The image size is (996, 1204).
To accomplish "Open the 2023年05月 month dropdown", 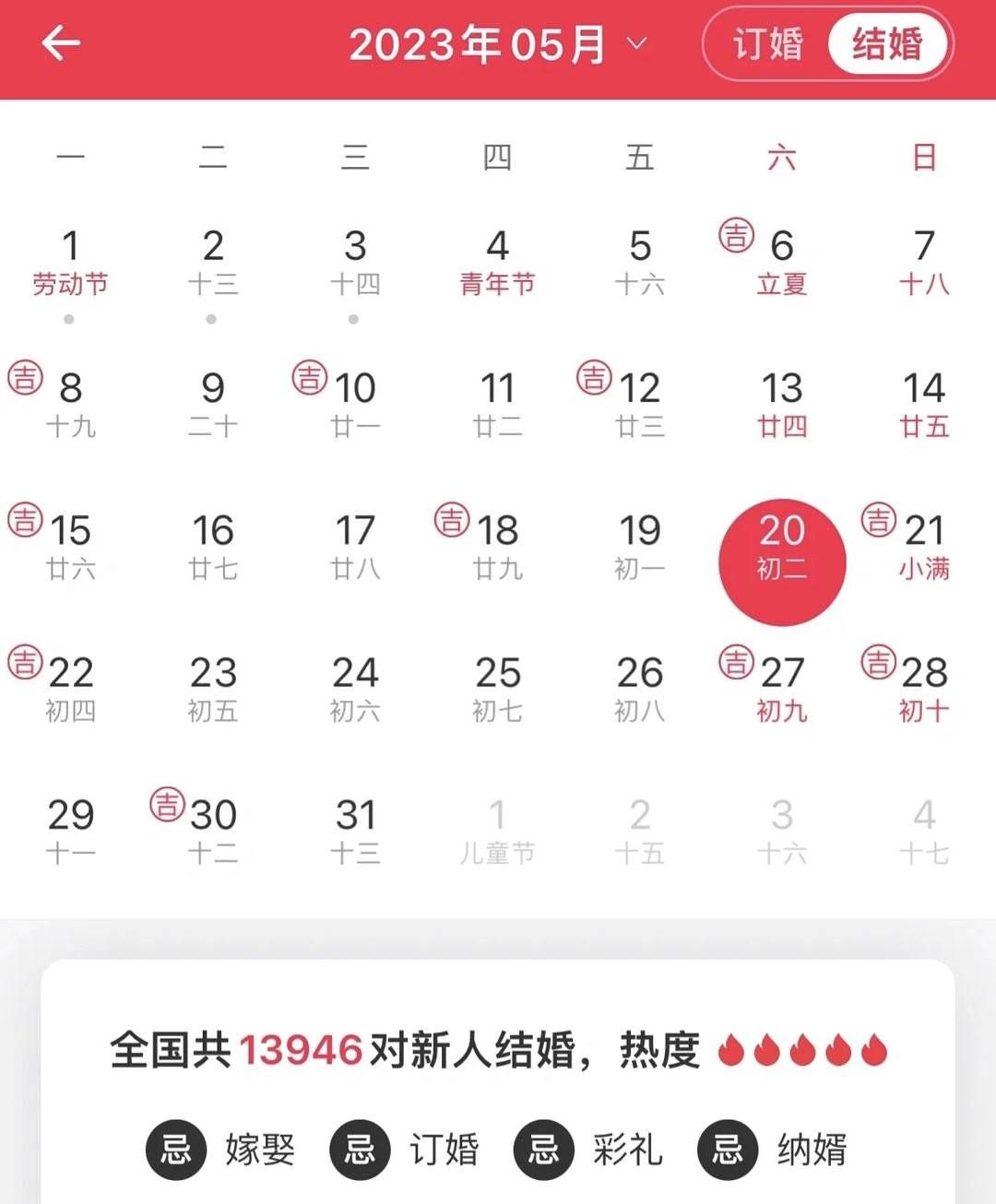I will (498, 44).
